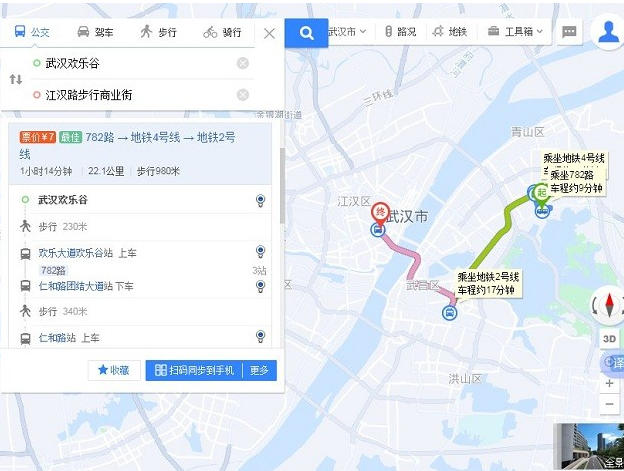Open the 武汉市 city dropdown
Image resolution: width=624 pixels, height=471 pixels.
pos(347,32)
